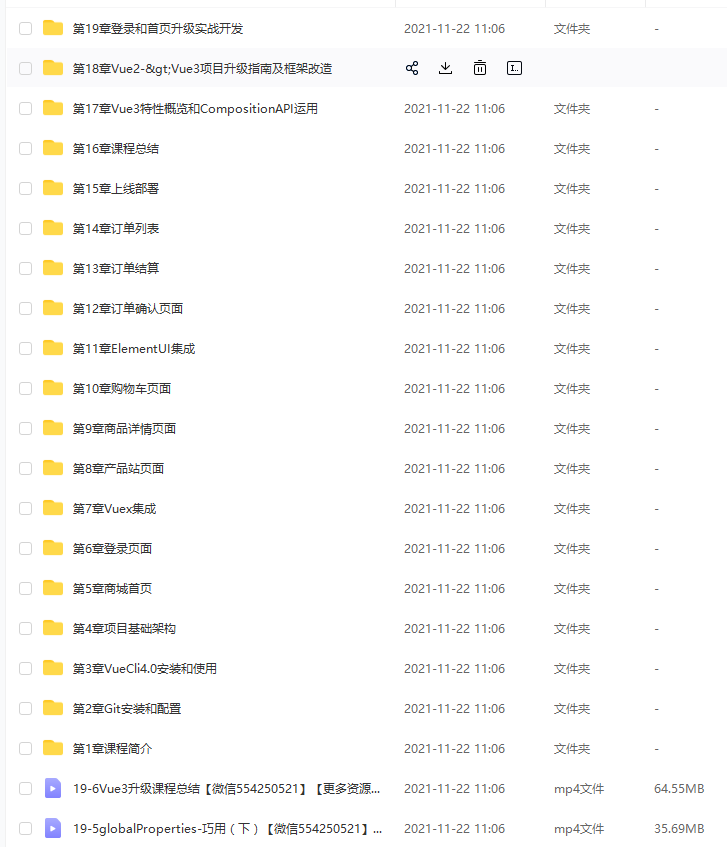Delete the 第18章Vue2 folder
Viewport: 727px width, 847px height.
480,68
